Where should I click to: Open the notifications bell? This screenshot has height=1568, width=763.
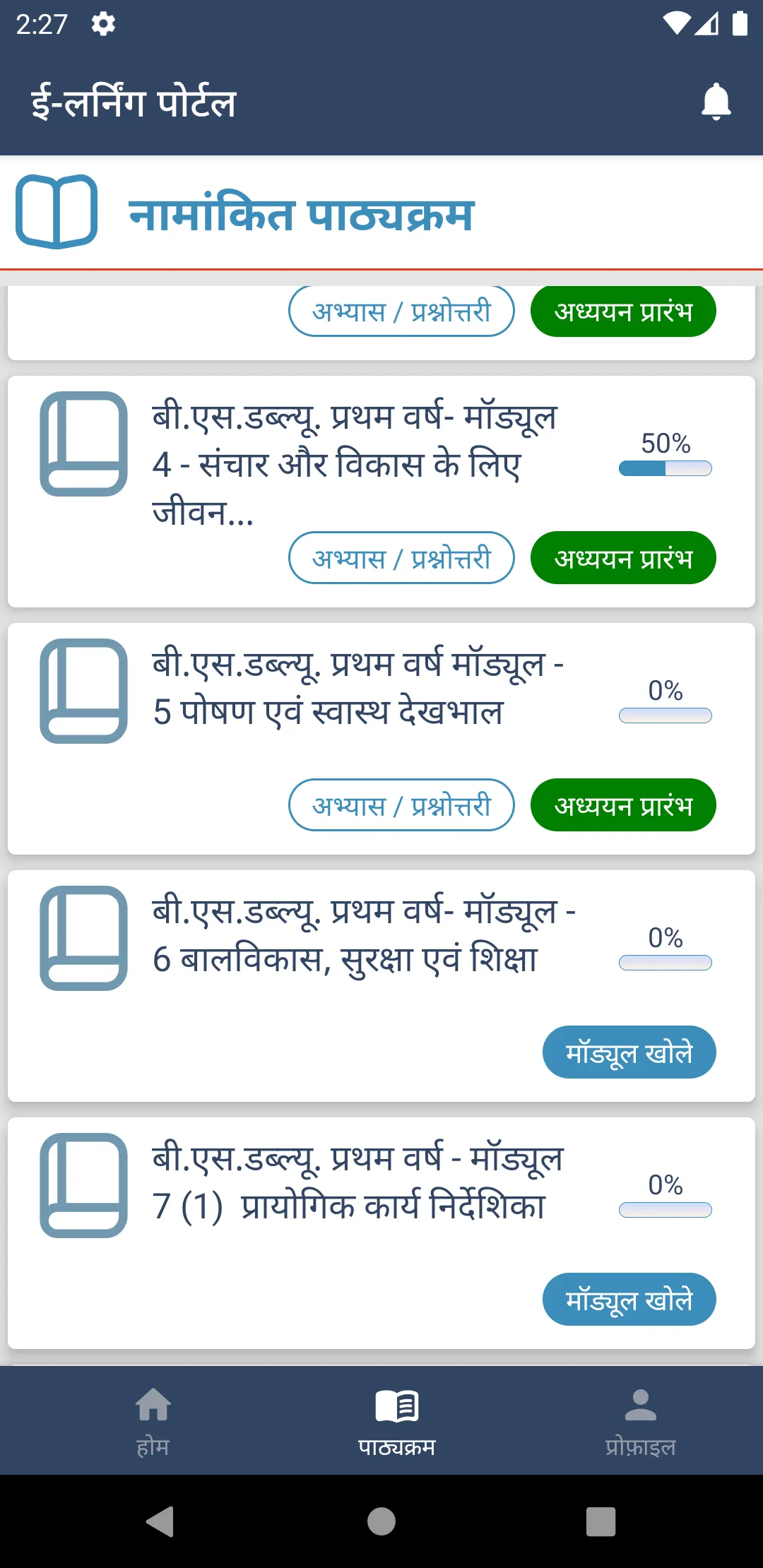[716, 102]
